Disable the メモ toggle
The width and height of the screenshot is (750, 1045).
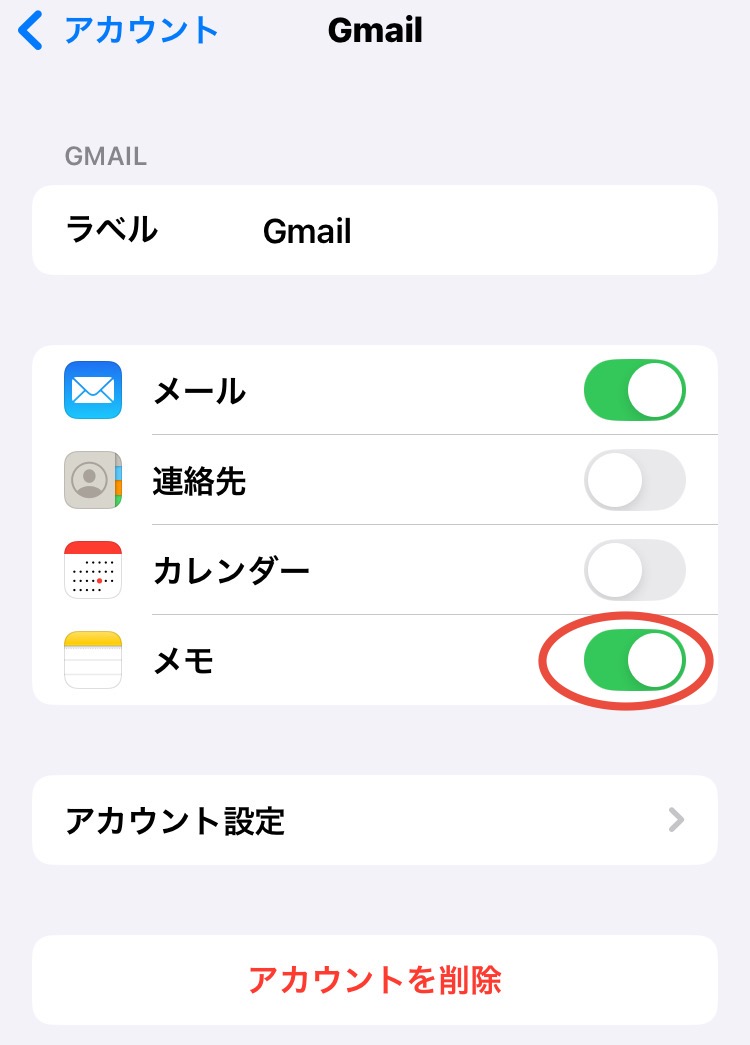click(634, 660)
